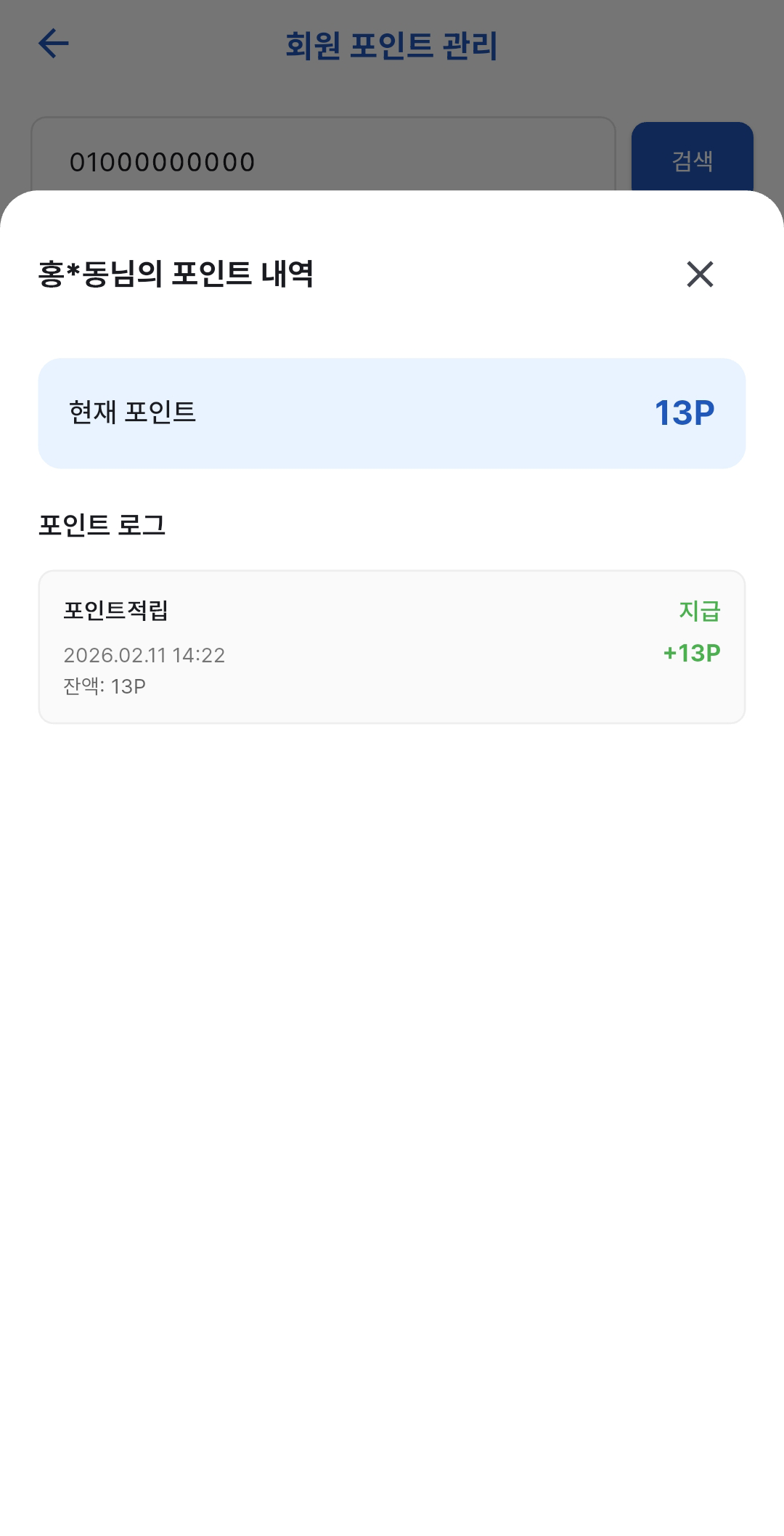The width and height of the screenshot is (784, 1536).
Task: Close the 포인트 내역 bottom sheet
Action: point(700,275)
